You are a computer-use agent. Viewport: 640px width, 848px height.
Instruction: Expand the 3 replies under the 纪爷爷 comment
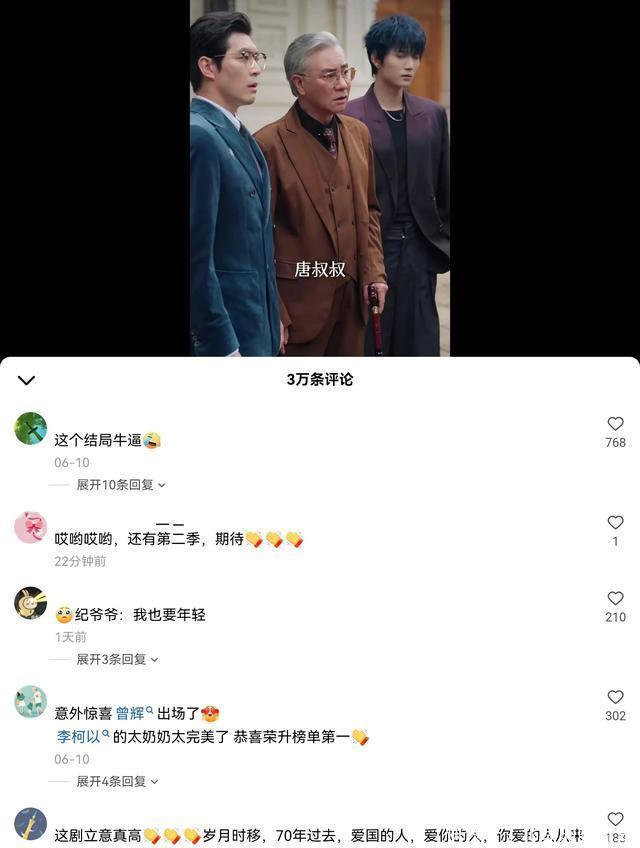pos(116,660)
